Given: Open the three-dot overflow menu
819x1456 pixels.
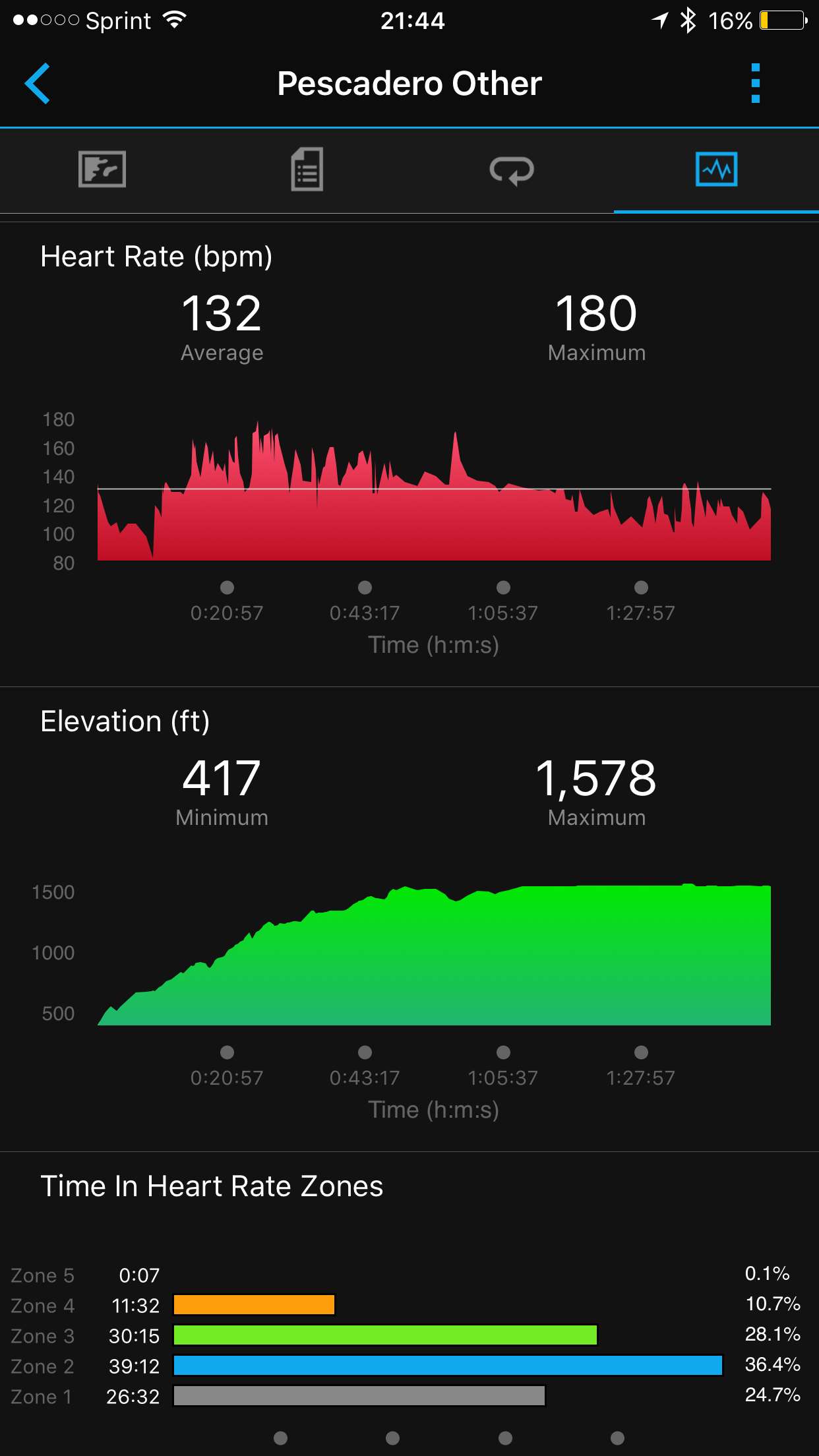Looking at the screenshot, I should point(756,84).
